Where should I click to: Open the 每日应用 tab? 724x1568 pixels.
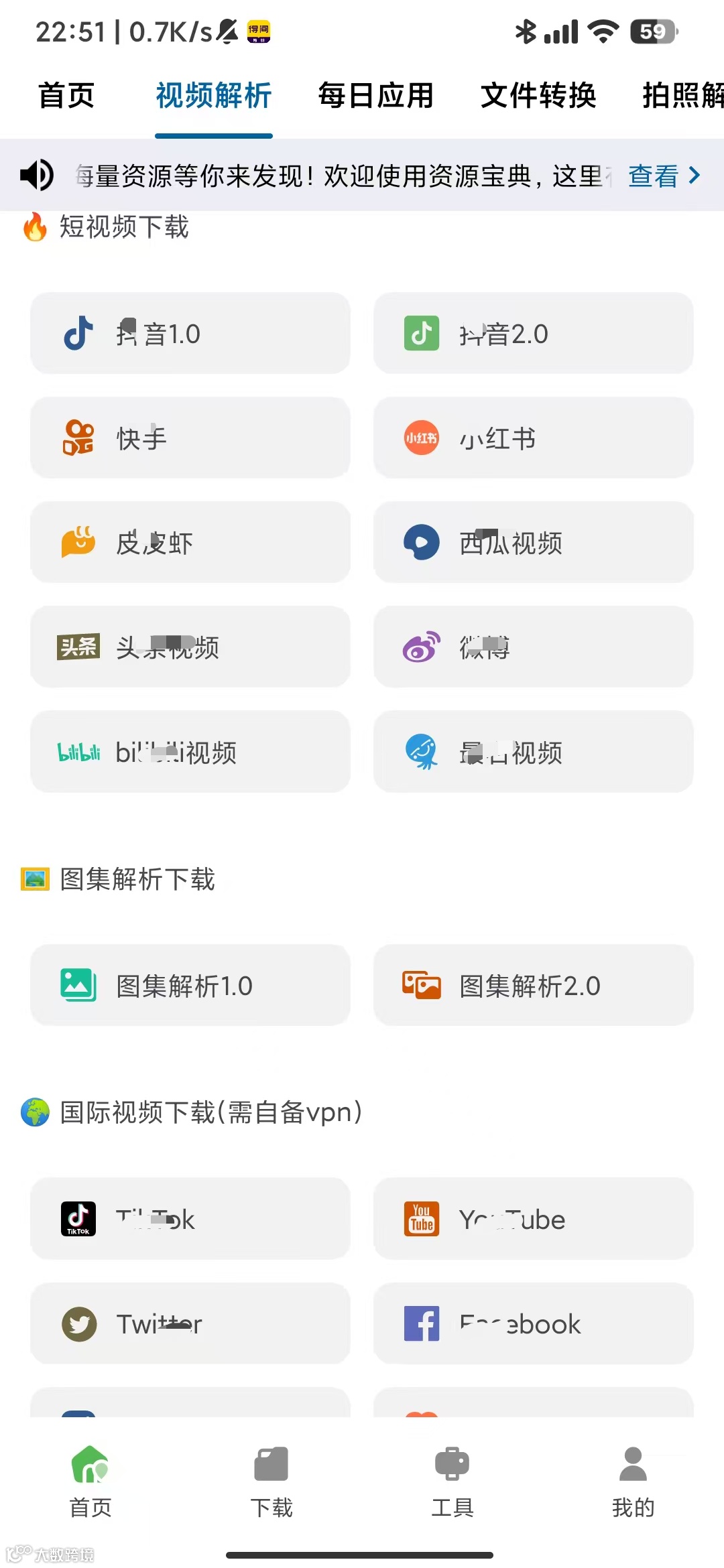375,95
